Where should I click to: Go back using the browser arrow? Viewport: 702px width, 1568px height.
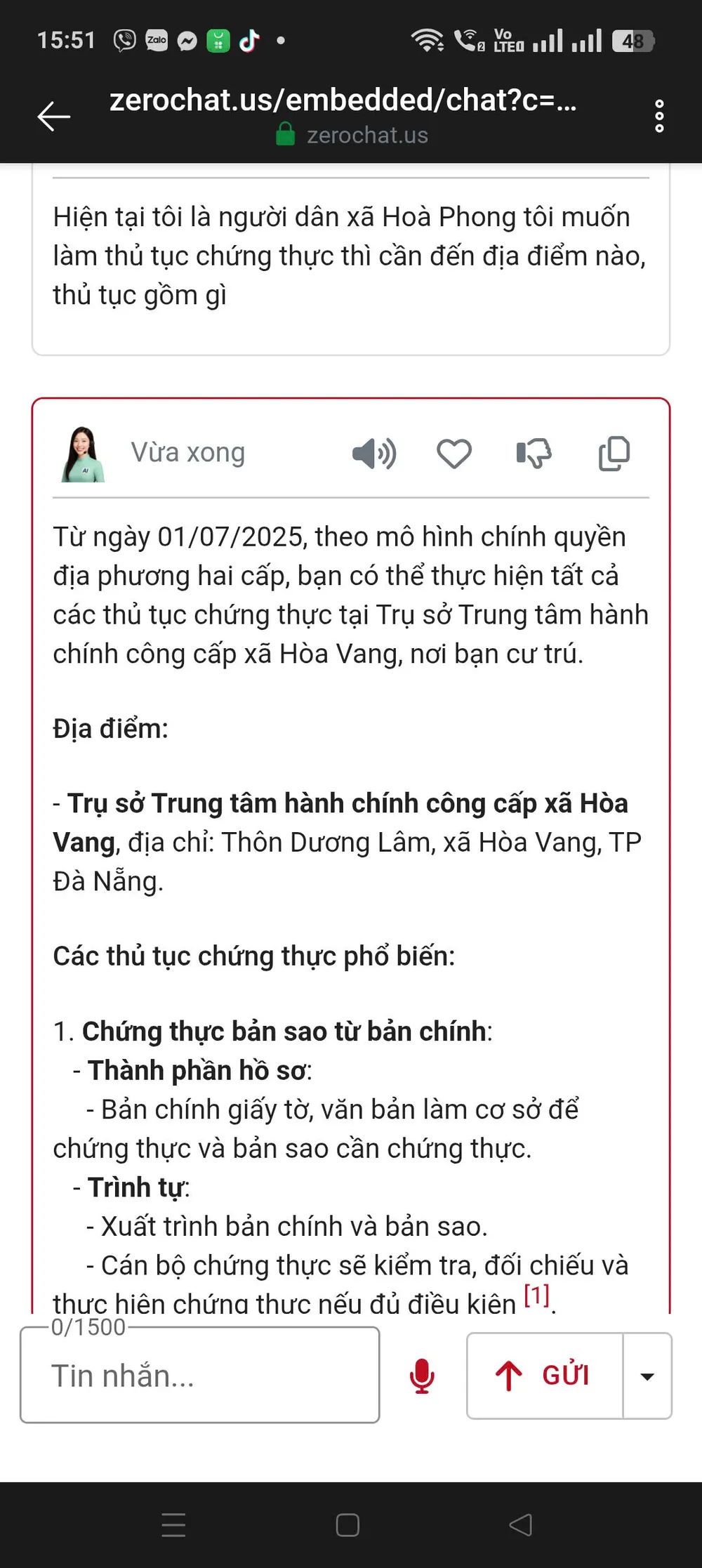tap(53, 116)
